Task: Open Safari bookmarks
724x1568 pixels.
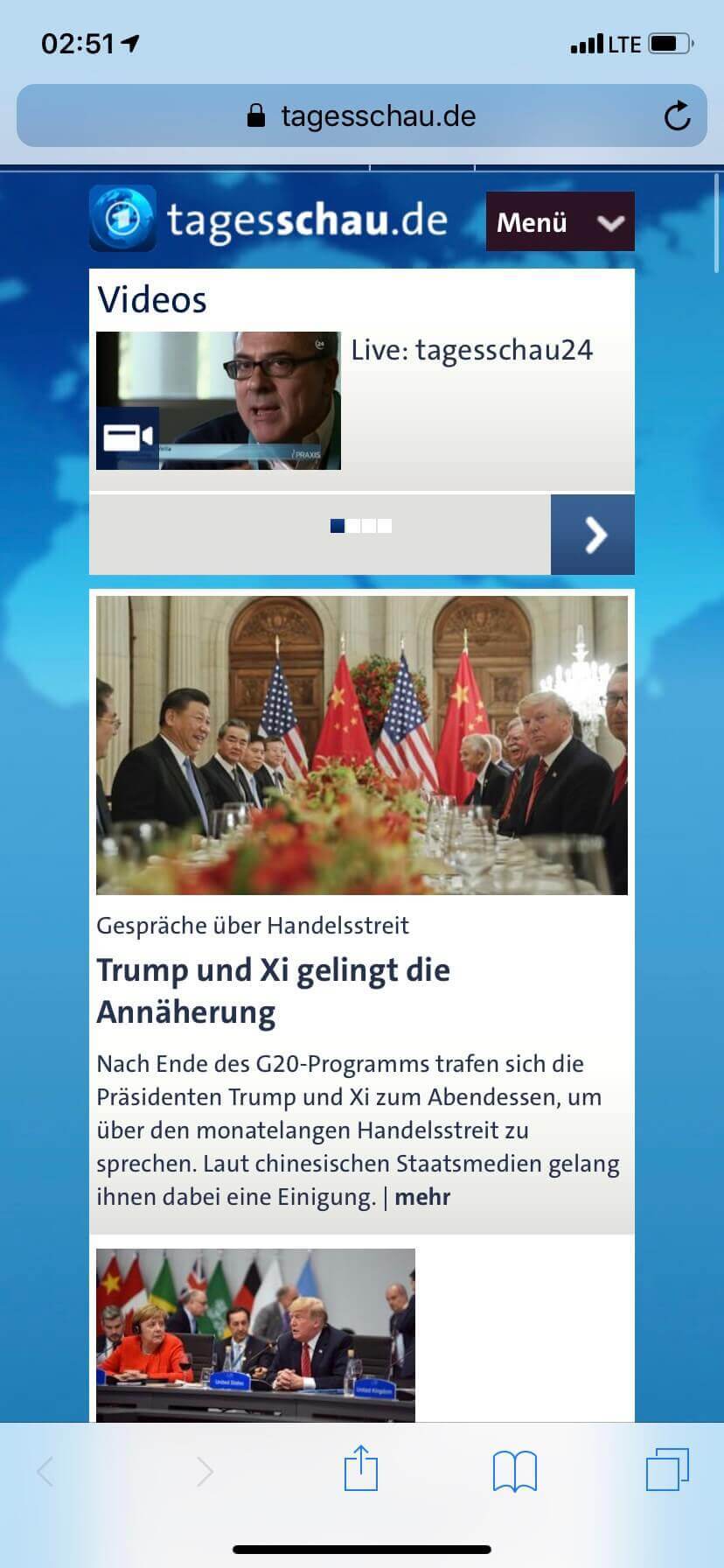Action: 515,1471
